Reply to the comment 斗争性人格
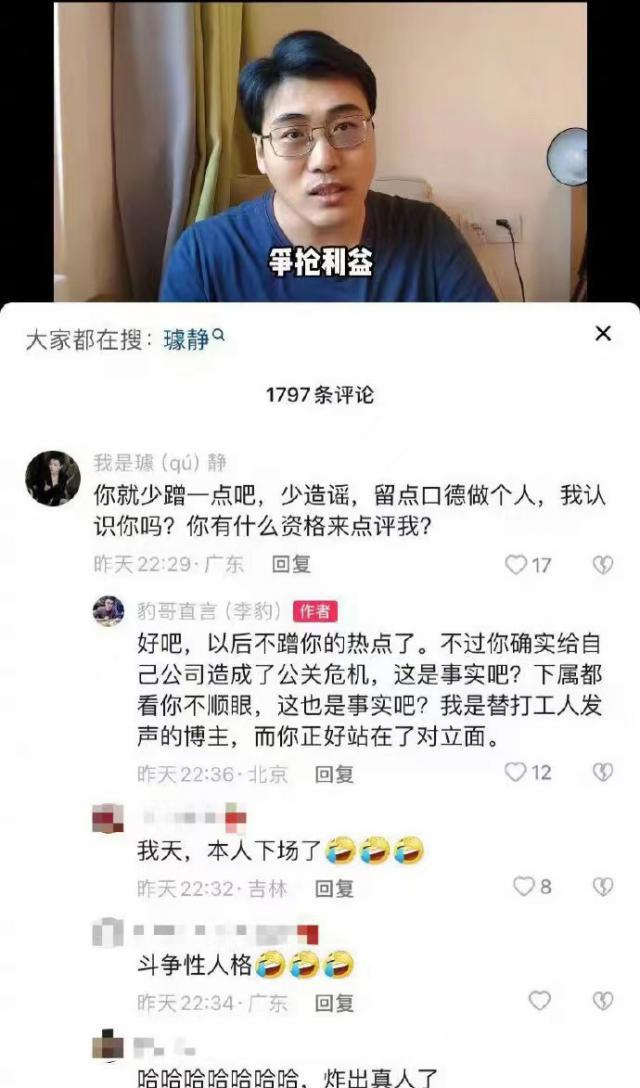Screen dimensions: 640x1088 pyautogui.click(x=335, y=1002)
